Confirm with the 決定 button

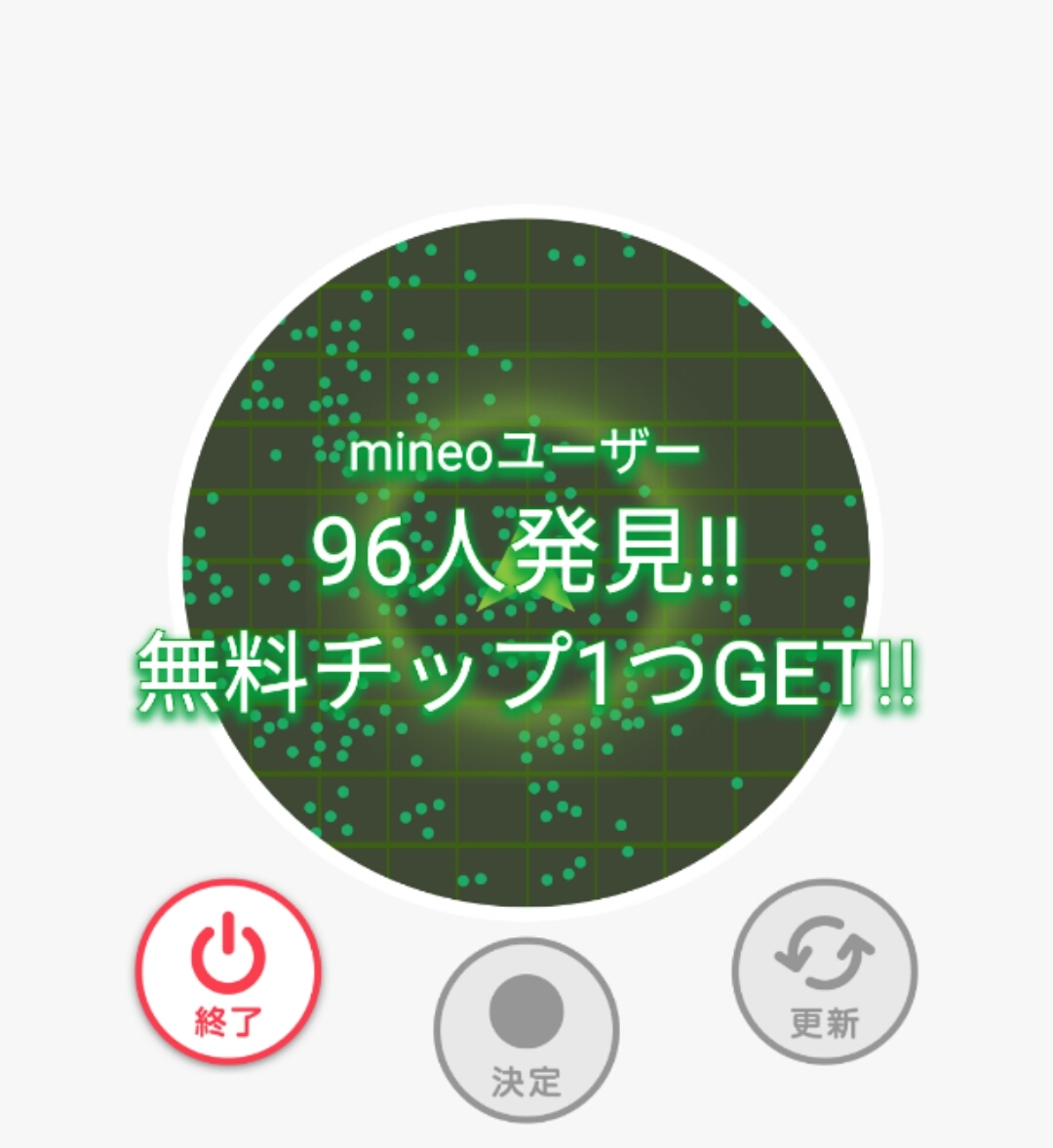click(x=526, y=1030)
